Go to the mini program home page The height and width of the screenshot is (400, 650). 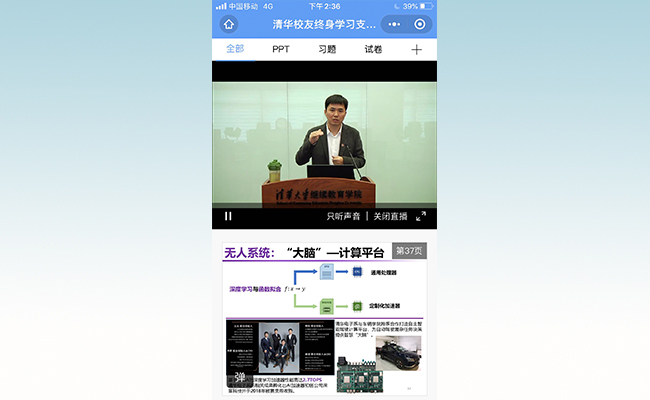coord(229,24)
